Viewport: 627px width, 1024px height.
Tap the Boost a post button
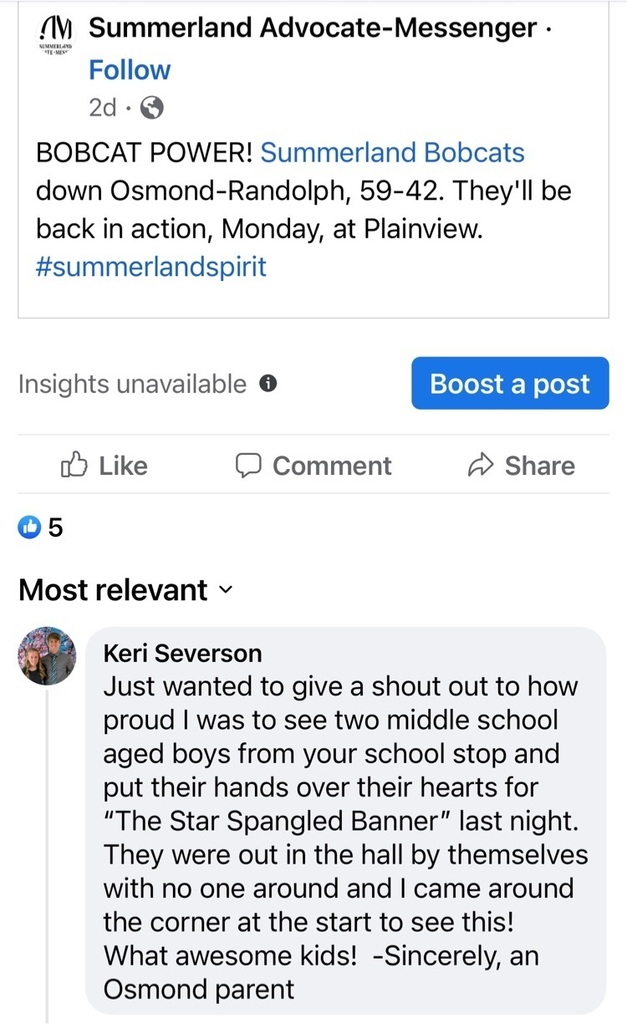click(510, 383)
